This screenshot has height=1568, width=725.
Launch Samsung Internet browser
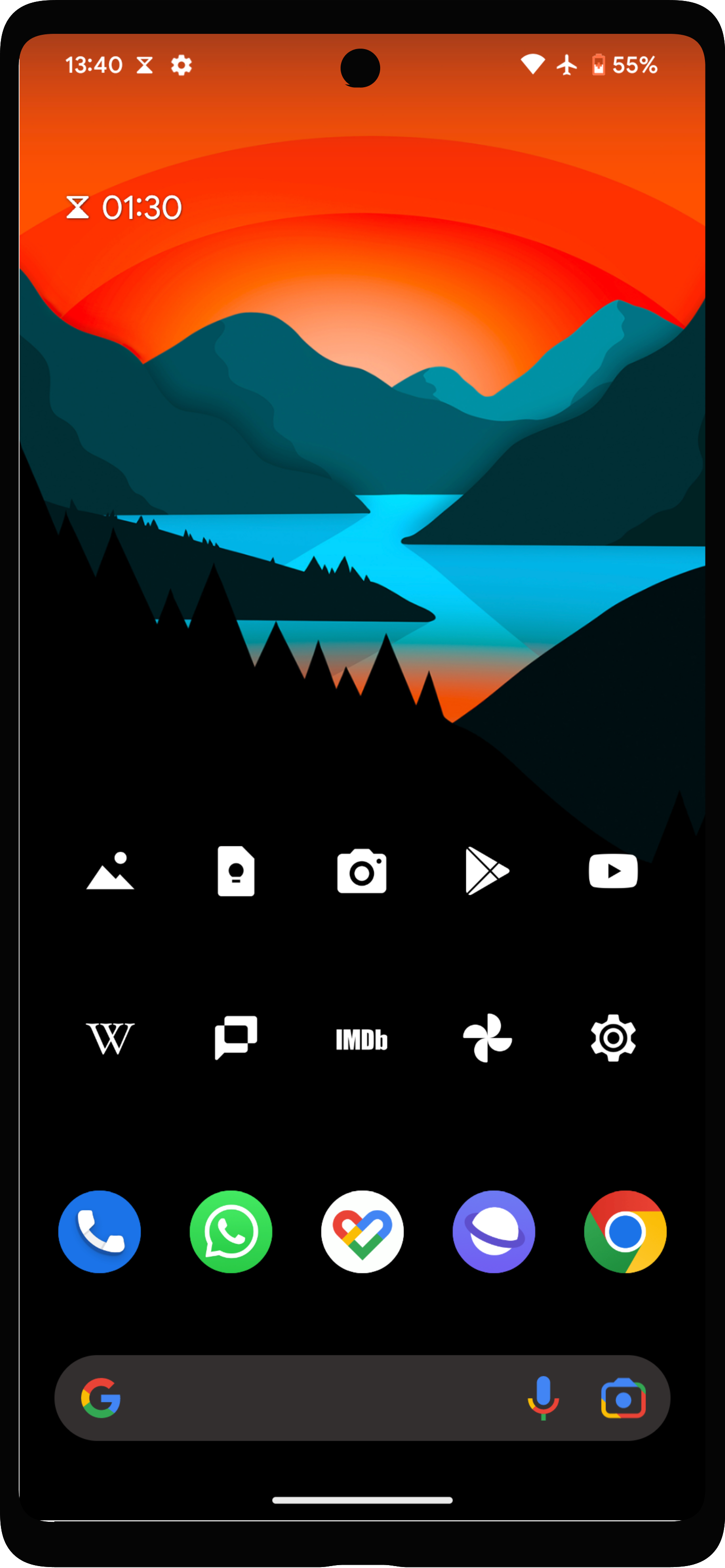(494, 1232)
